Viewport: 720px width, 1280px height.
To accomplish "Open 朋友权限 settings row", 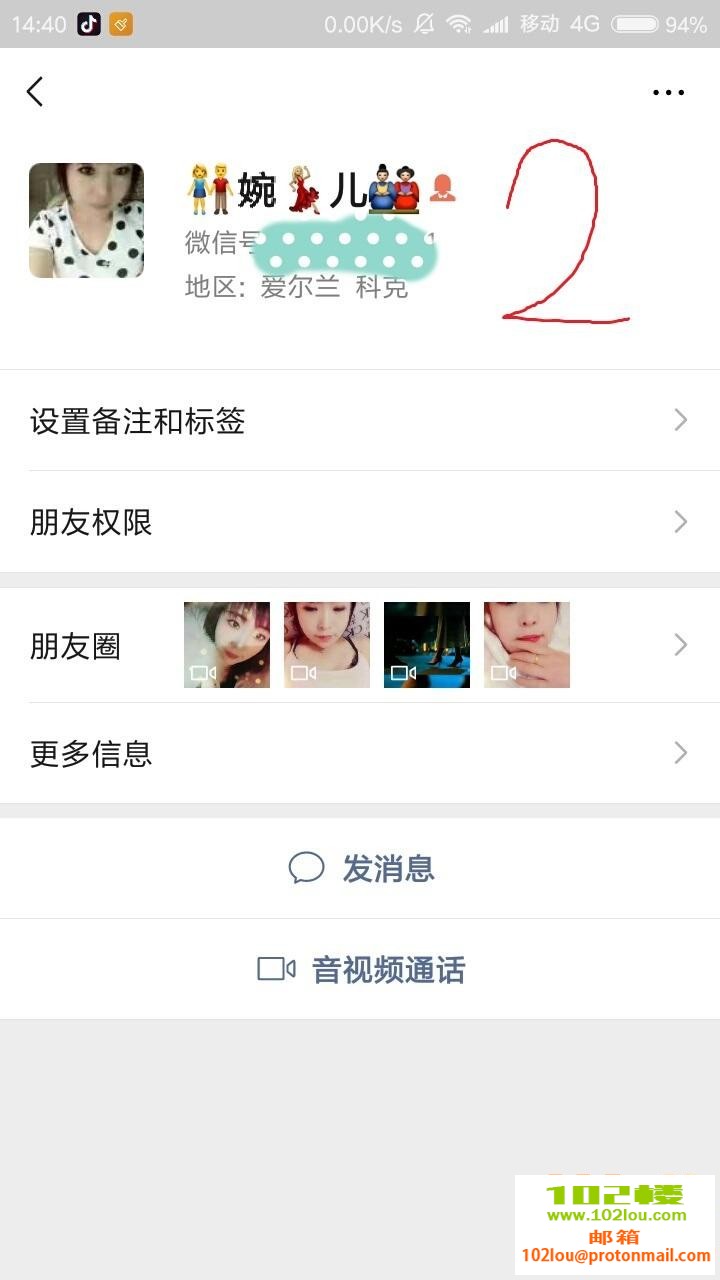I will [x=360, y=522].
